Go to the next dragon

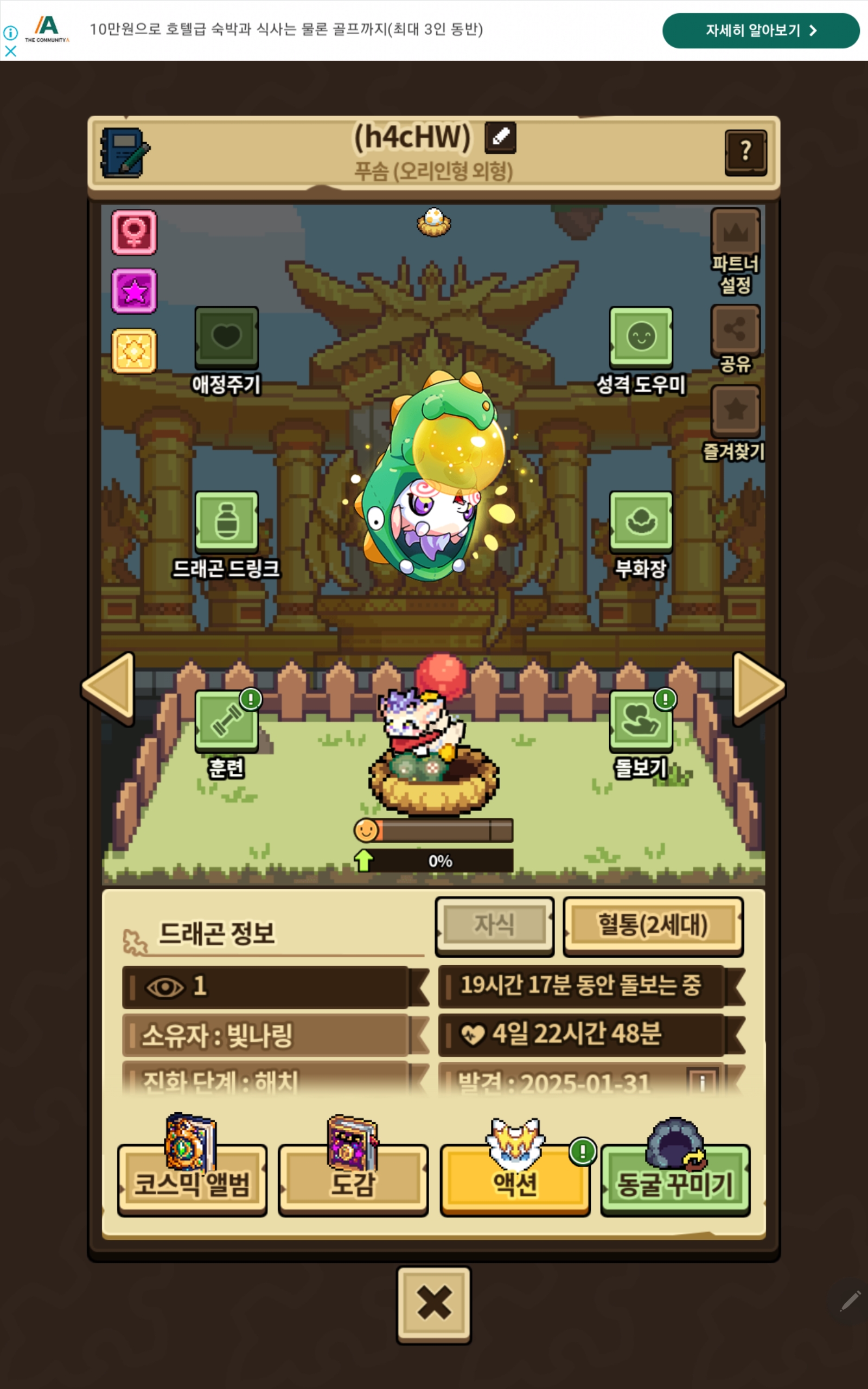pyautogui.click(x=758, y=686)
